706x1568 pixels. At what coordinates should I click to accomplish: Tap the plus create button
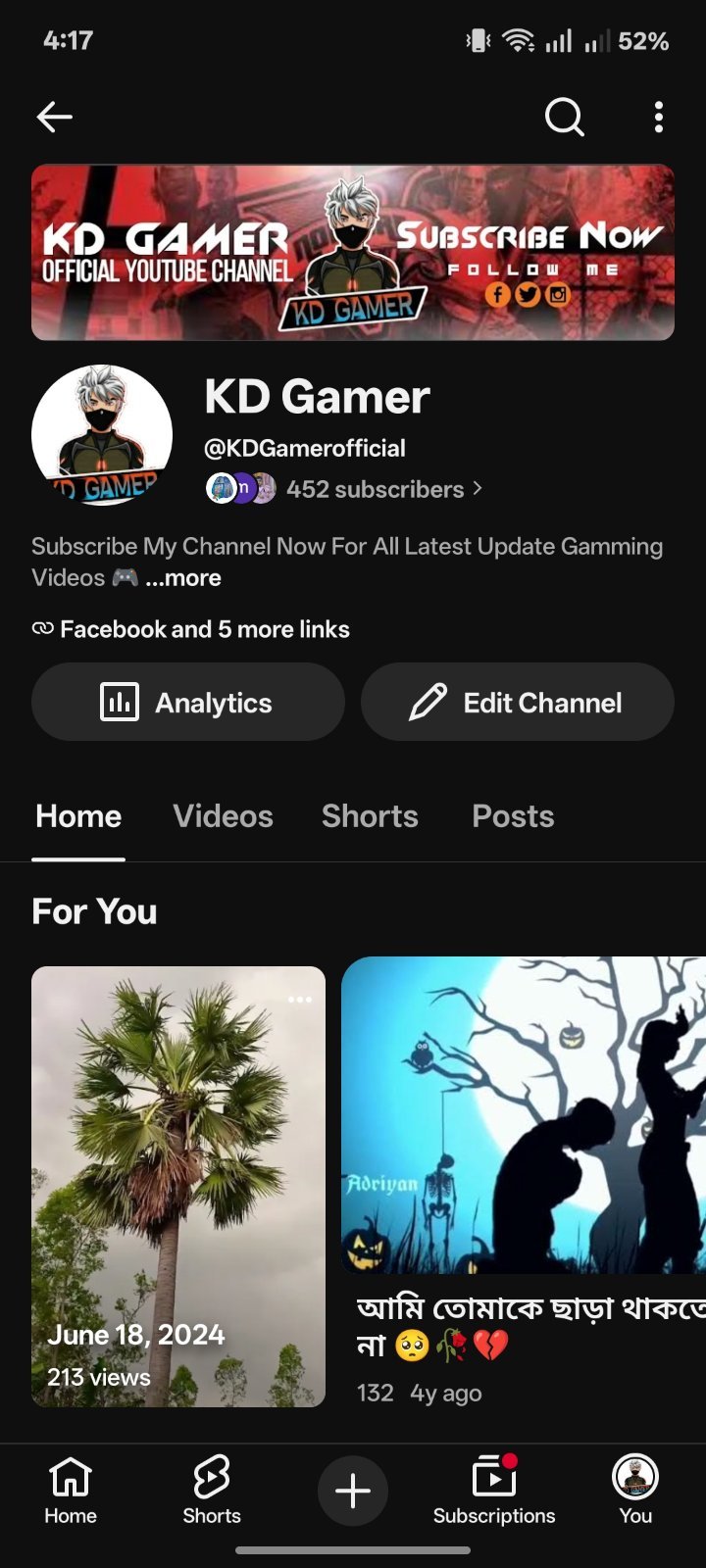coord(353,1491)
